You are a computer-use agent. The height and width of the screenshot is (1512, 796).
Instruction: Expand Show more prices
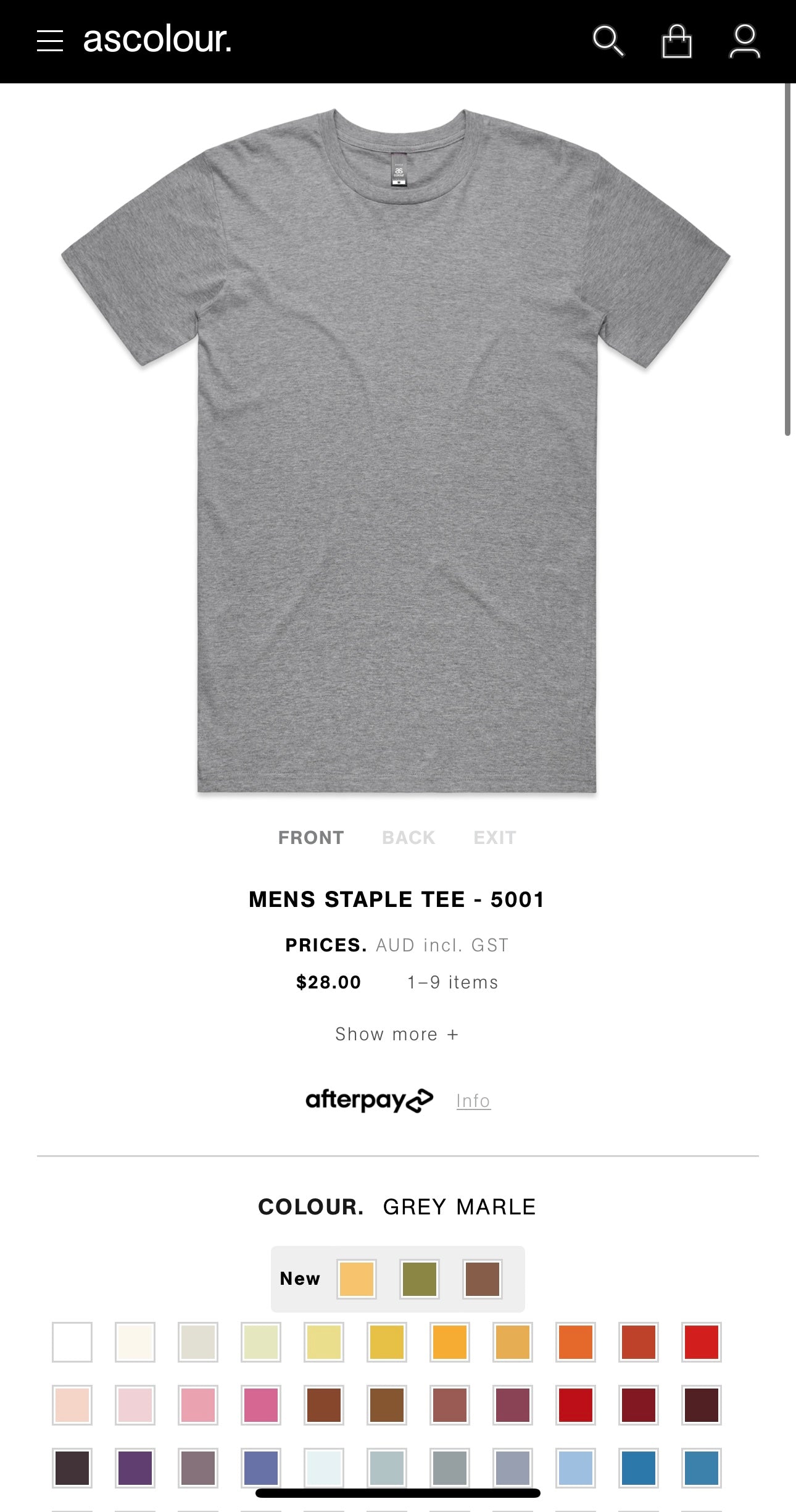tap(397, 1034)
